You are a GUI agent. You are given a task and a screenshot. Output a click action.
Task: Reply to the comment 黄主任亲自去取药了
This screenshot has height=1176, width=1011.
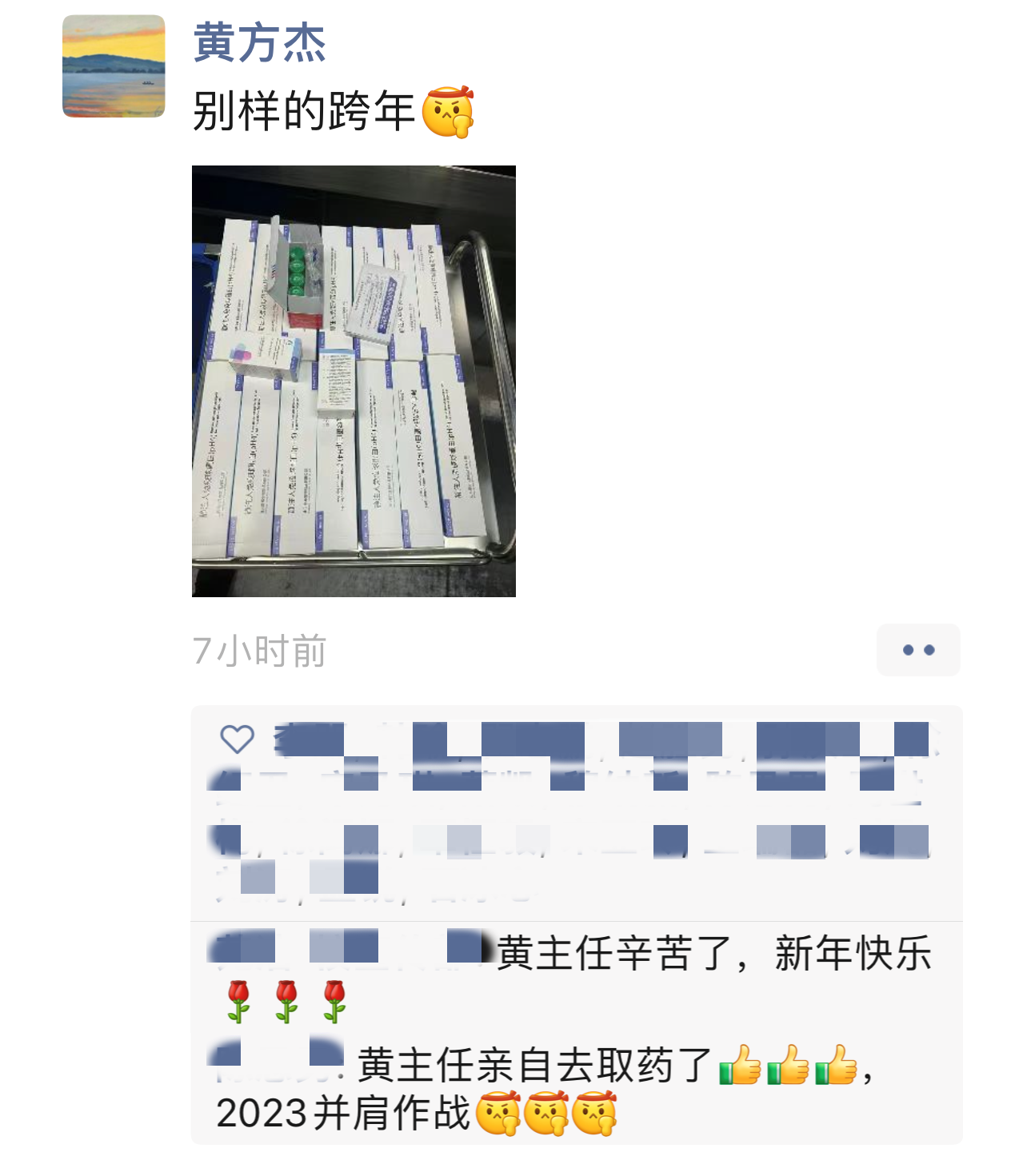point(533,1066)
